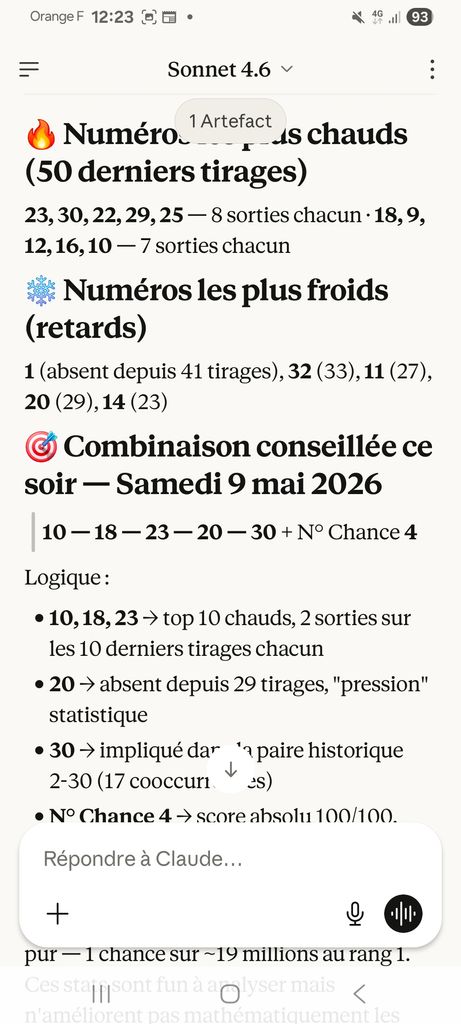Start voice mode with the waveform button
Viewport: 461px width, 1024px height.
pos(404,913)
